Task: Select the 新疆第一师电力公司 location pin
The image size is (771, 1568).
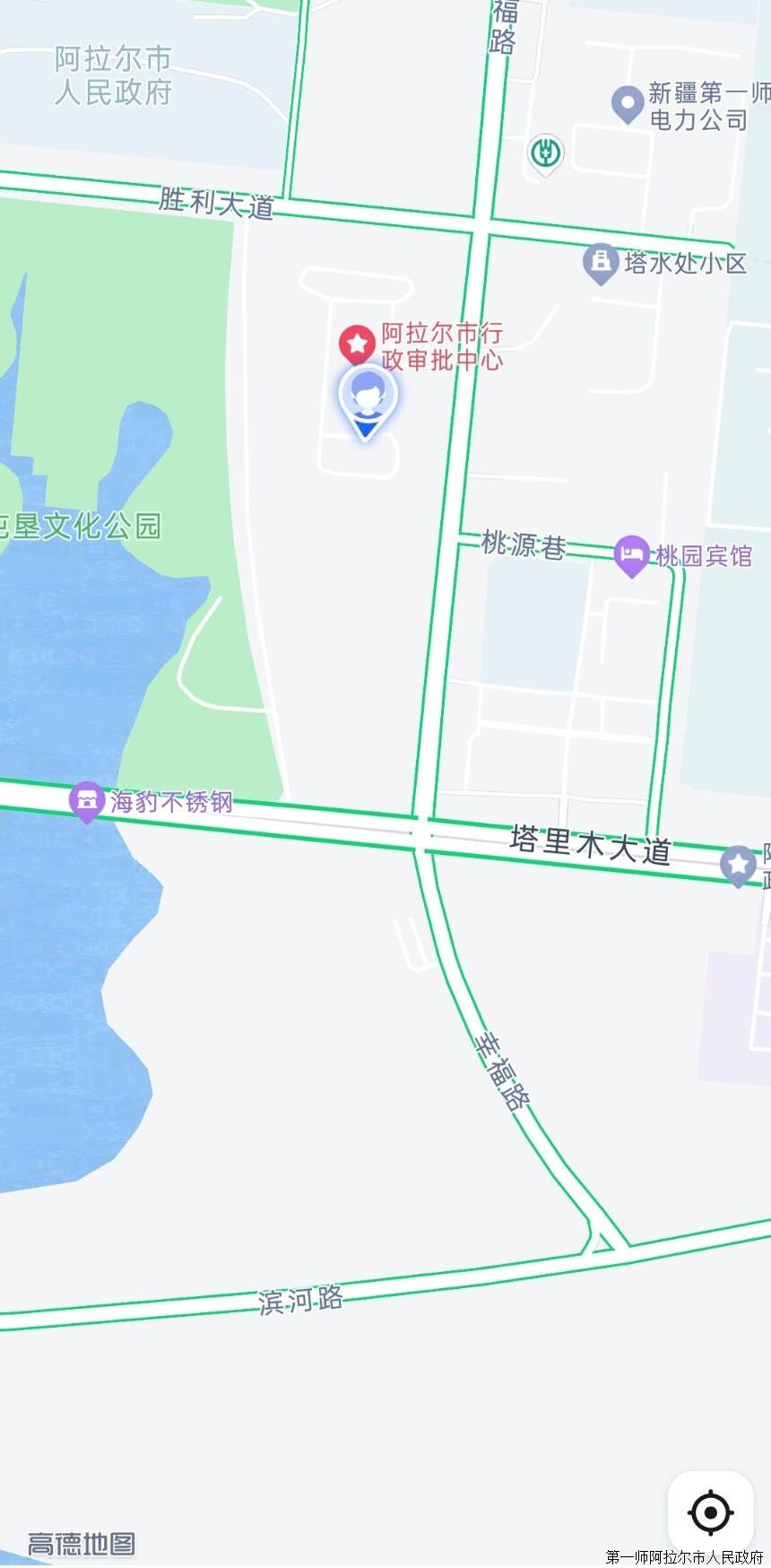Action: 628,105
